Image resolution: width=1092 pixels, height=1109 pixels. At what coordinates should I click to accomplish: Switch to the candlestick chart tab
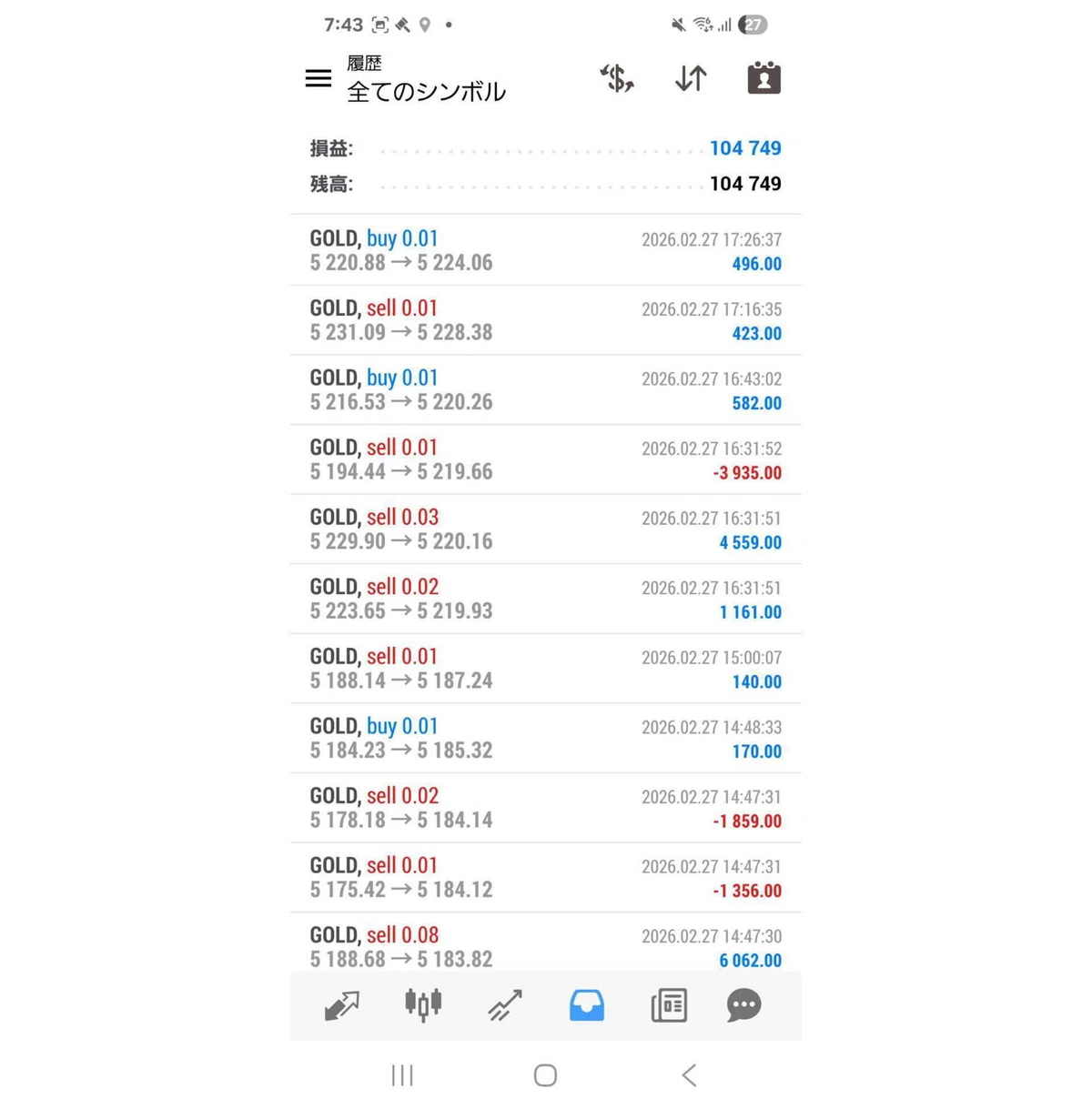point(423,1005)
